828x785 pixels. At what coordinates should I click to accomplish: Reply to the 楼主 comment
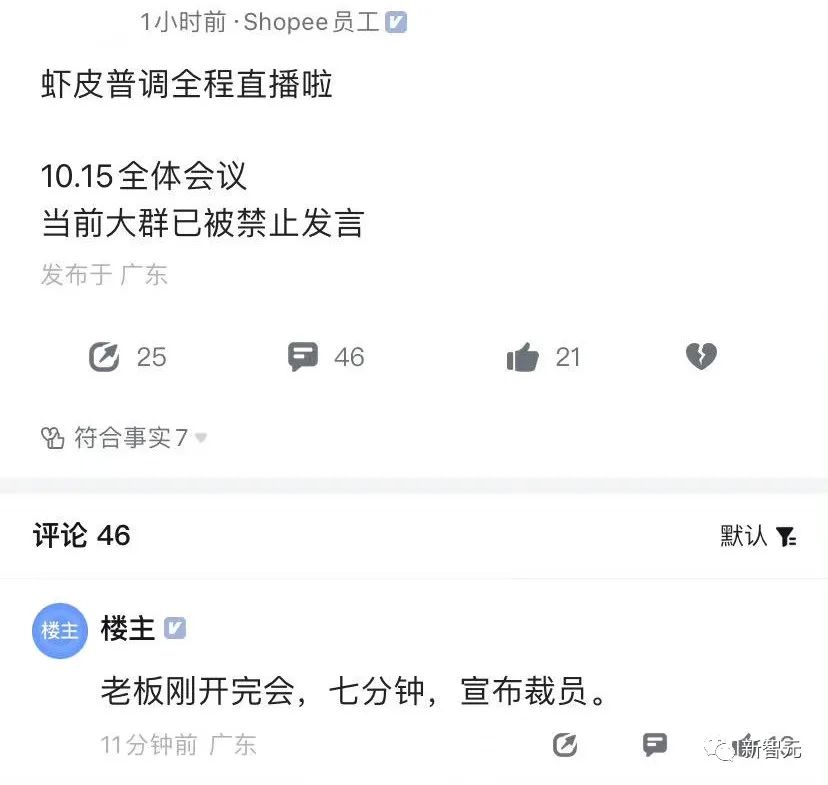point(655,745)
